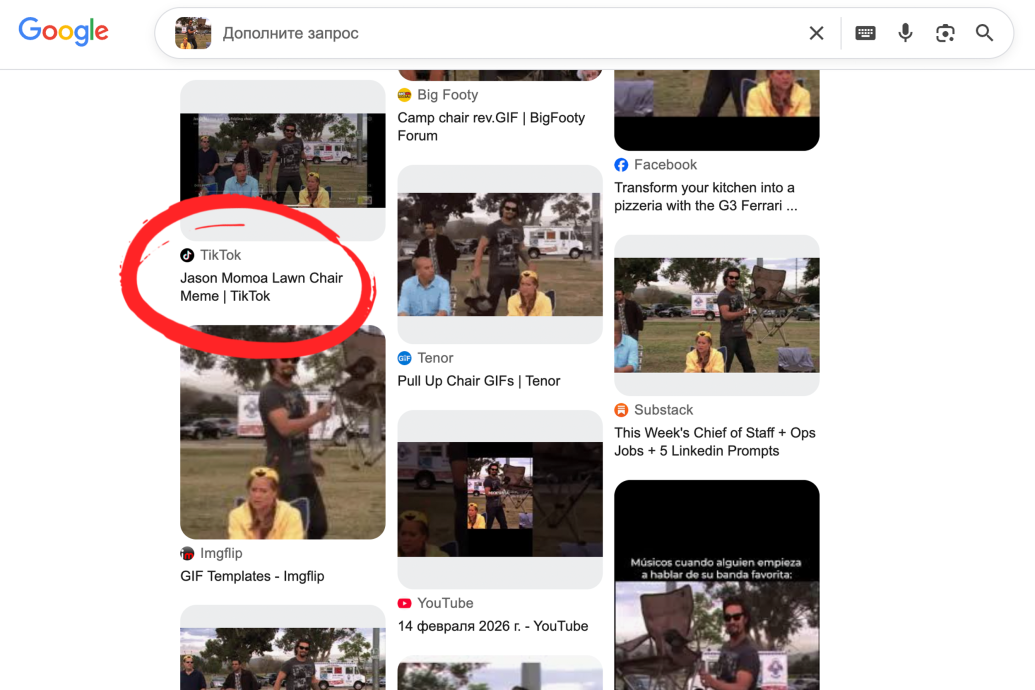The width and height of the screenshot is (1035, 690).
Task: View the Substack Chief of Staff result
Action: coord(714,441)
